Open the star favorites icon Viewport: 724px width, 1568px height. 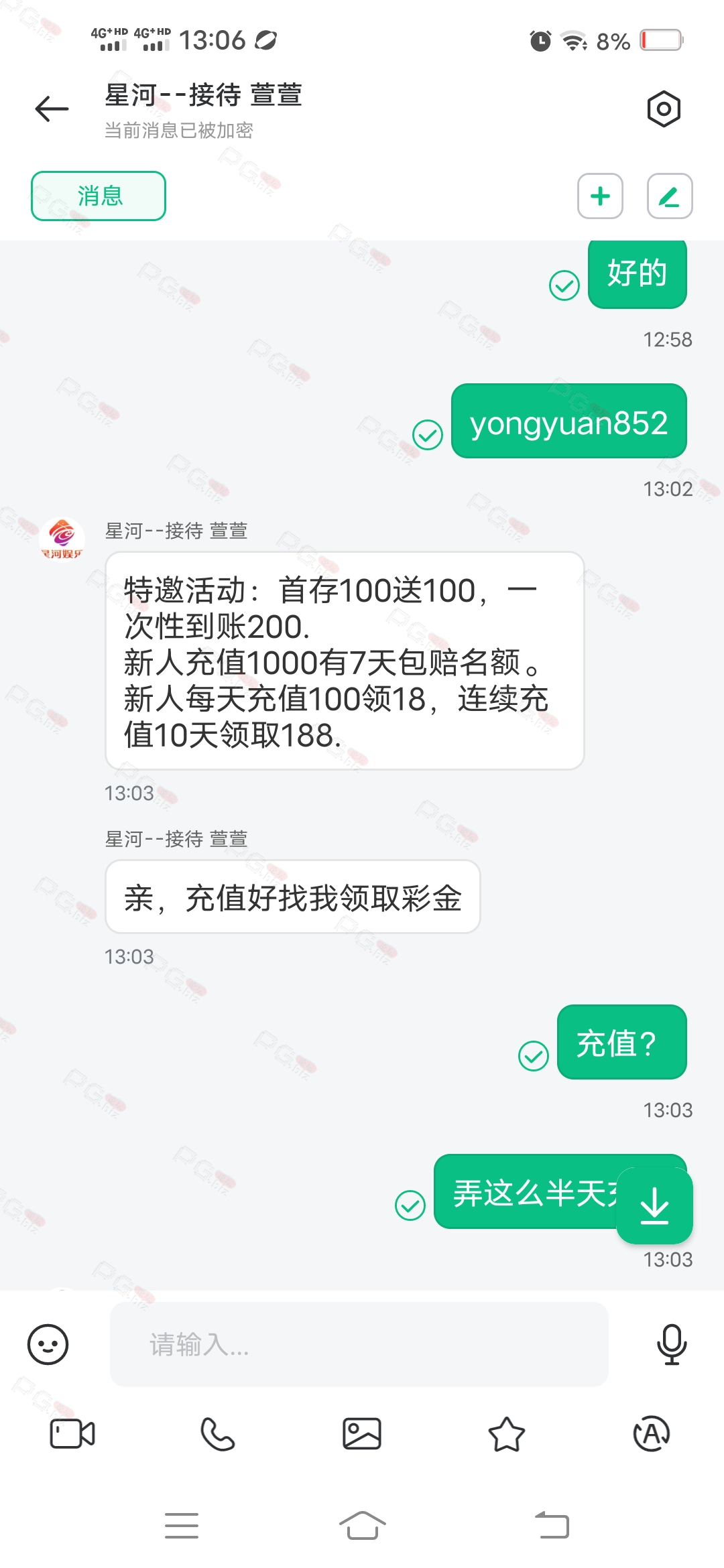pyautogui.click(x=507, y=1434)
